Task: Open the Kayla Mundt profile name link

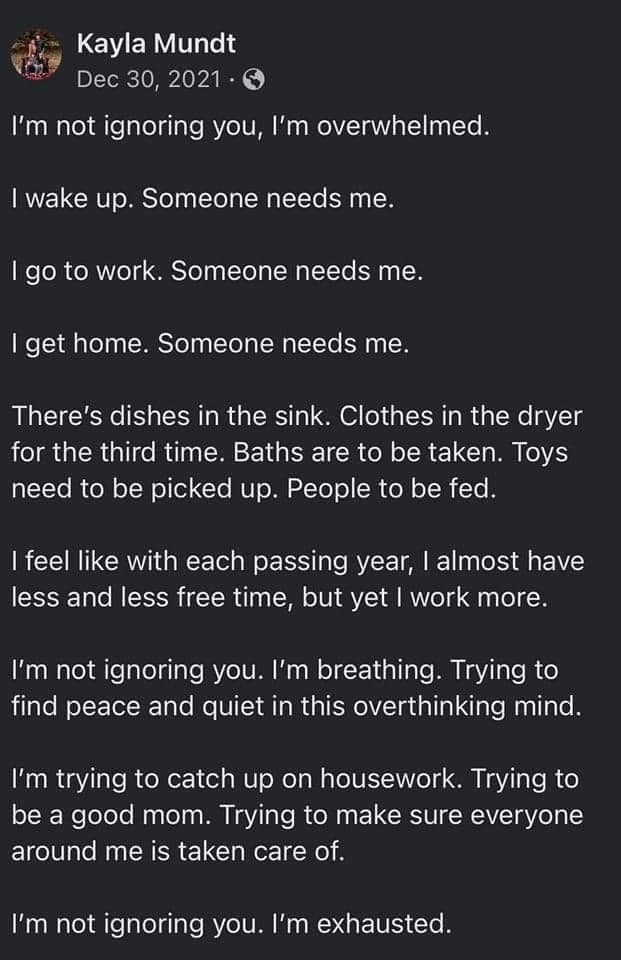Action: (x=156, y=44)
